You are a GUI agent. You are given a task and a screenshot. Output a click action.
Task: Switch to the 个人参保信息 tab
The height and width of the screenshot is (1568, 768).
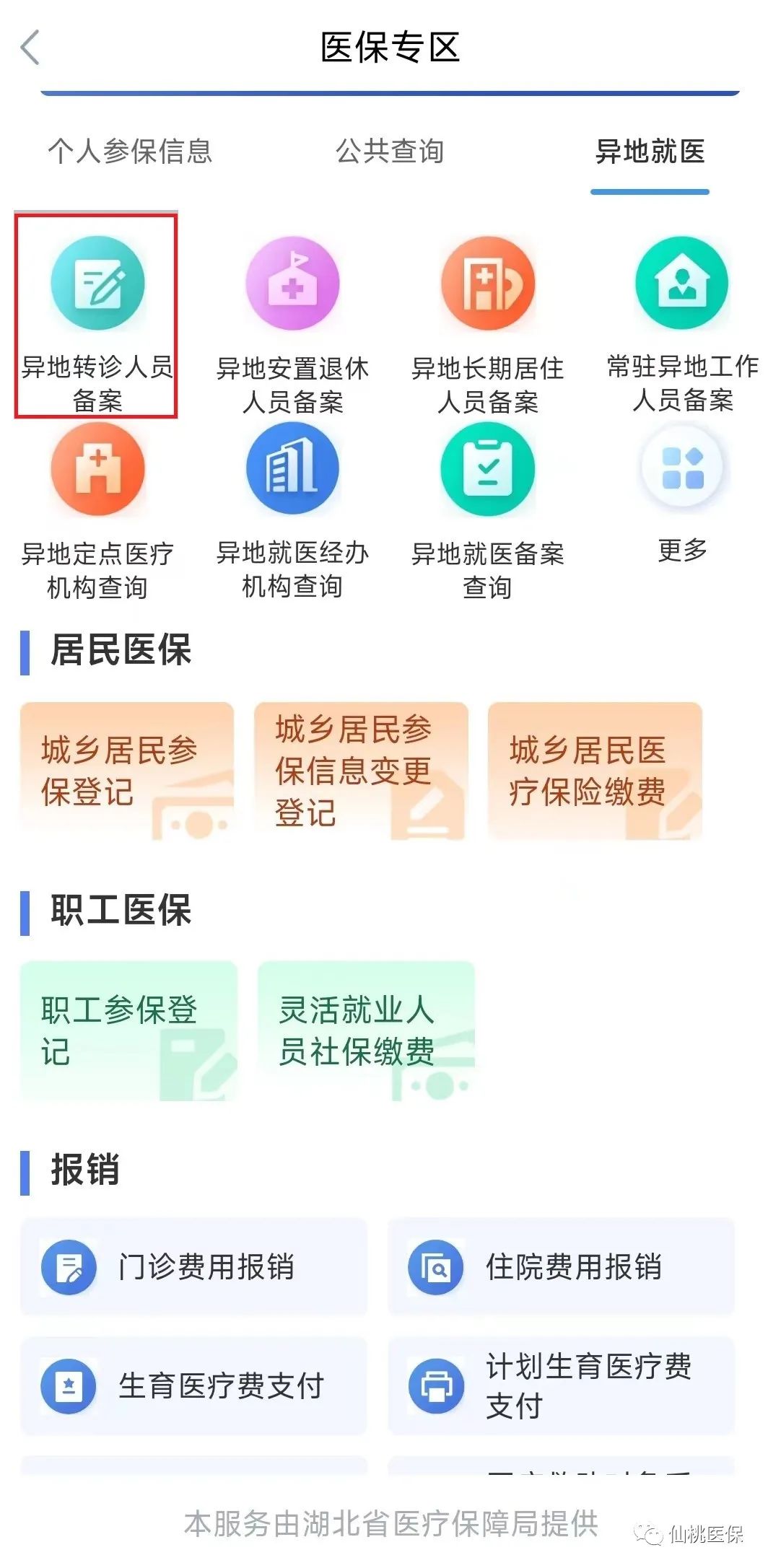130,152
